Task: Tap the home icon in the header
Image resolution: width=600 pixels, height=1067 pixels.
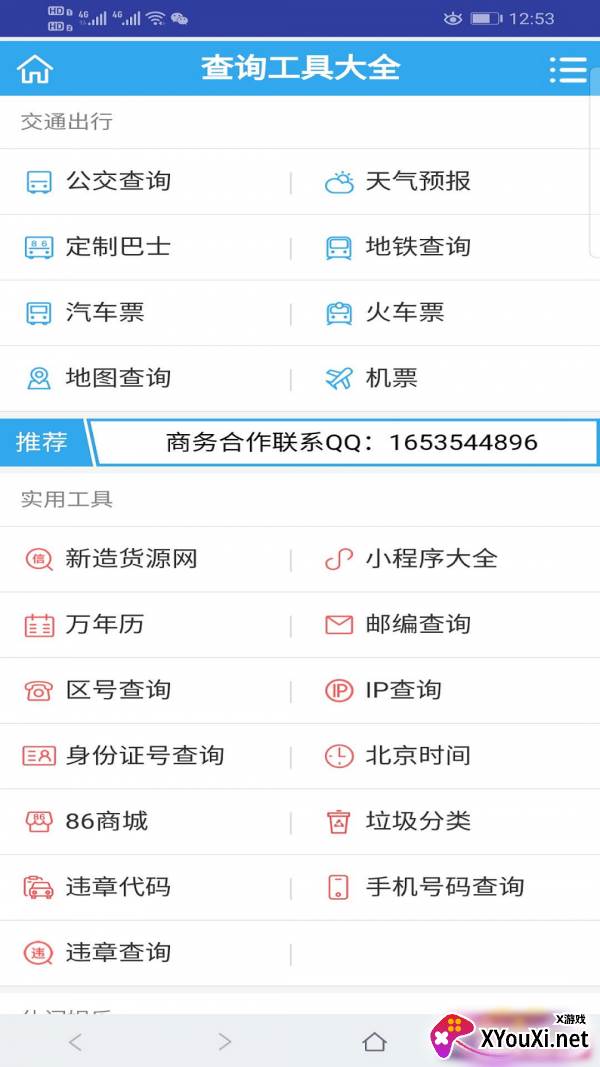Action: coord(35,68)
